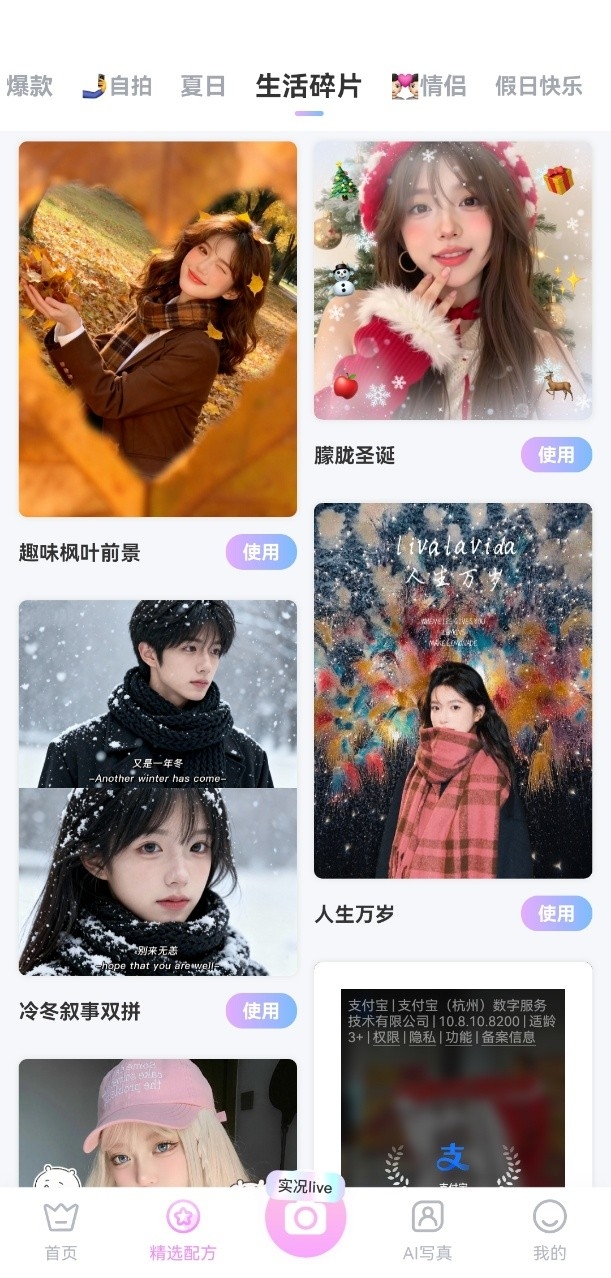
Task: Tap 使用 for 趣味枫叶前景
Action: point(261,552)
